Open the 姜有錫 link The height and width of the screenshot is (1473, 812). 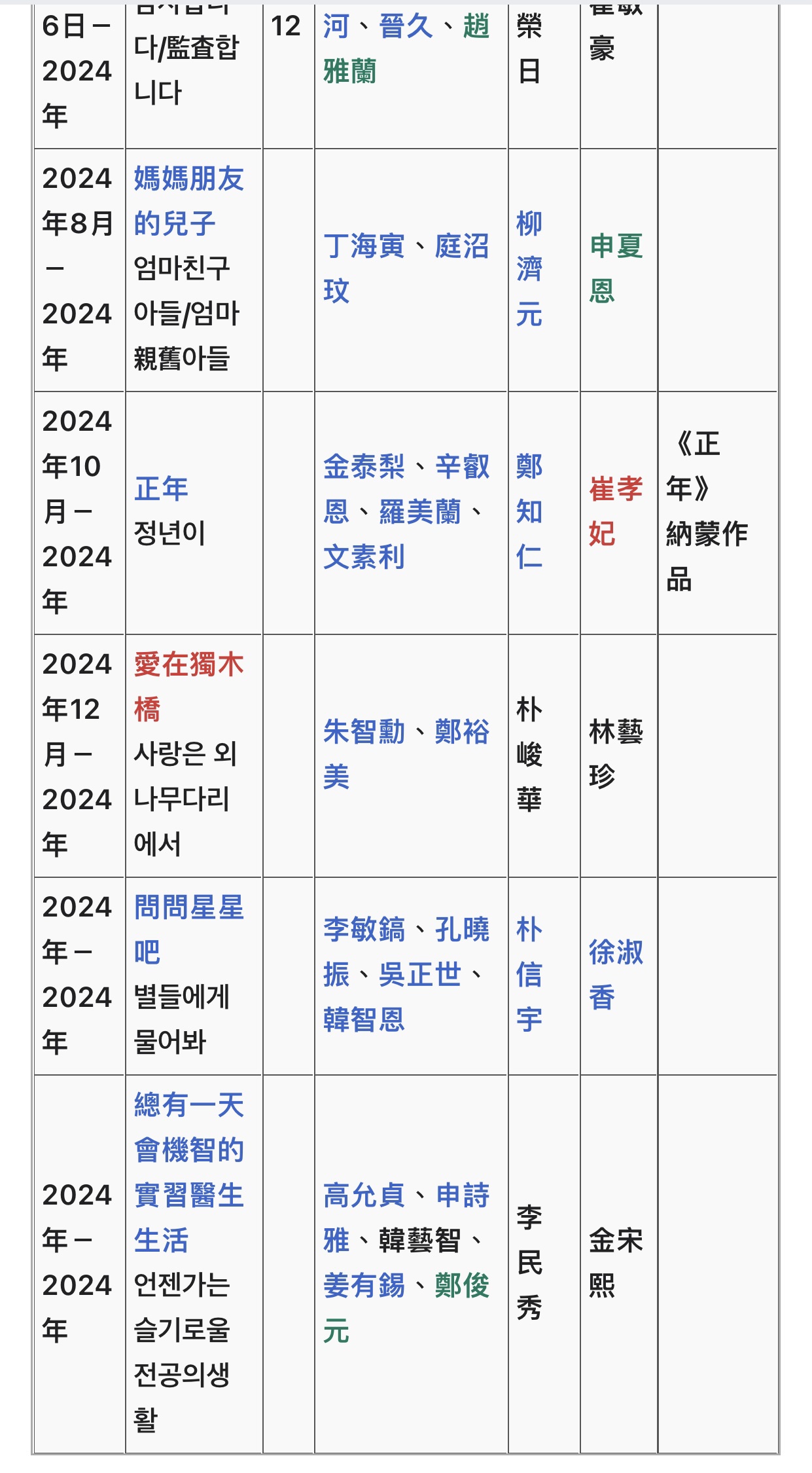(364, 1285)
